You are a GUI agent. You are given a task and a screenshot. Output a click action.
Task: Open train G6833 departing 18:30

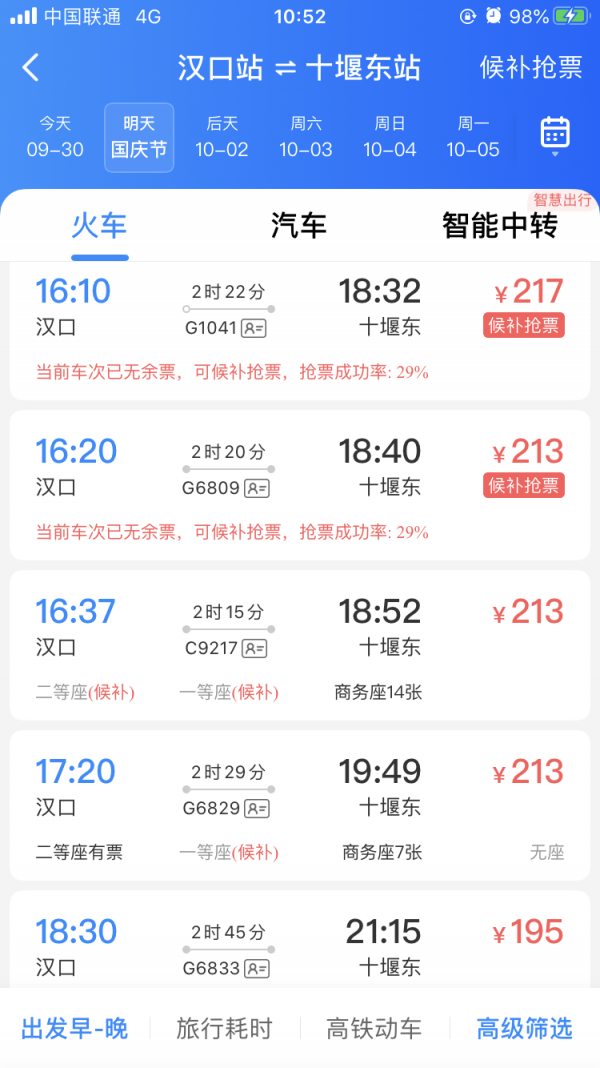(x=300, y=945)
